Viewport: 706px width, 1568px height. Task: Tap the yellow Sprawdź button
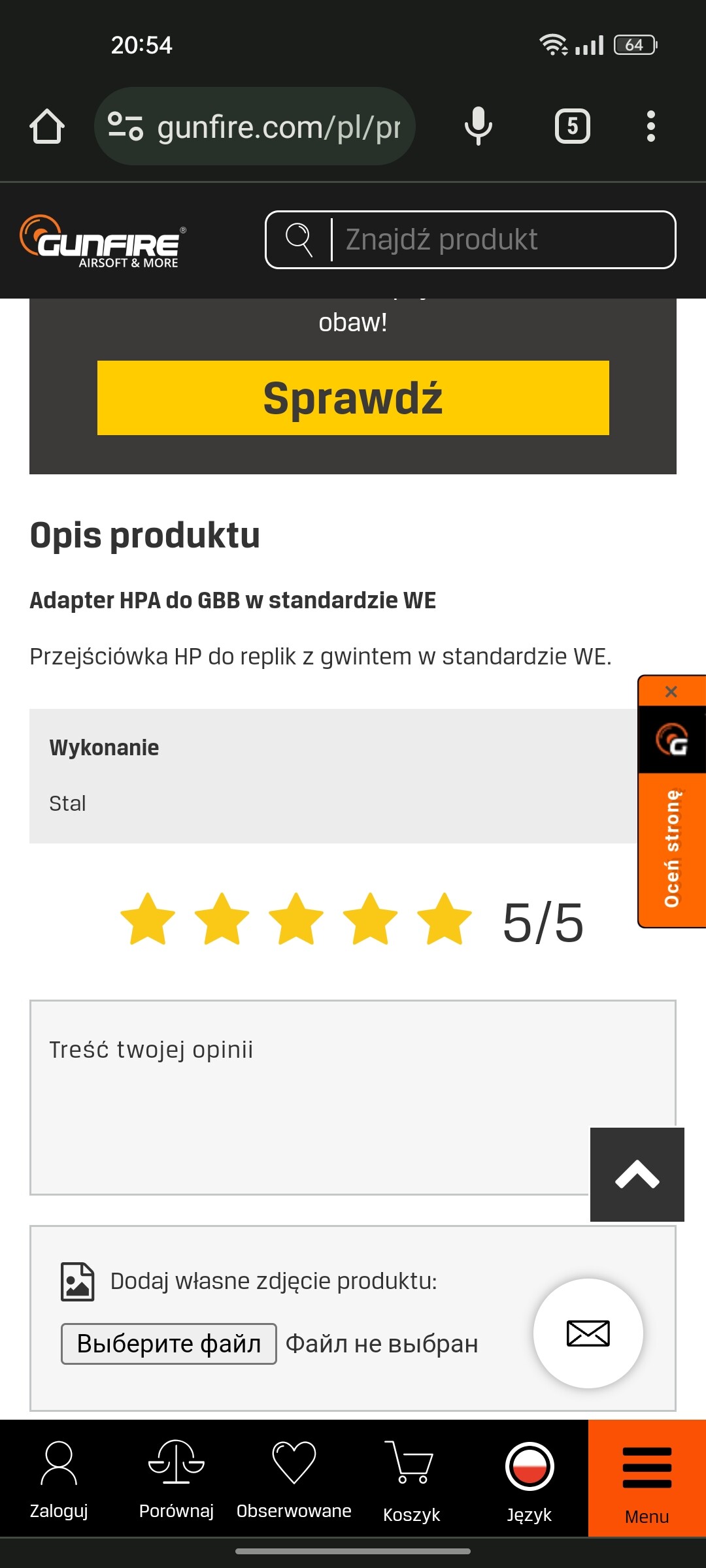click(353, 398)
